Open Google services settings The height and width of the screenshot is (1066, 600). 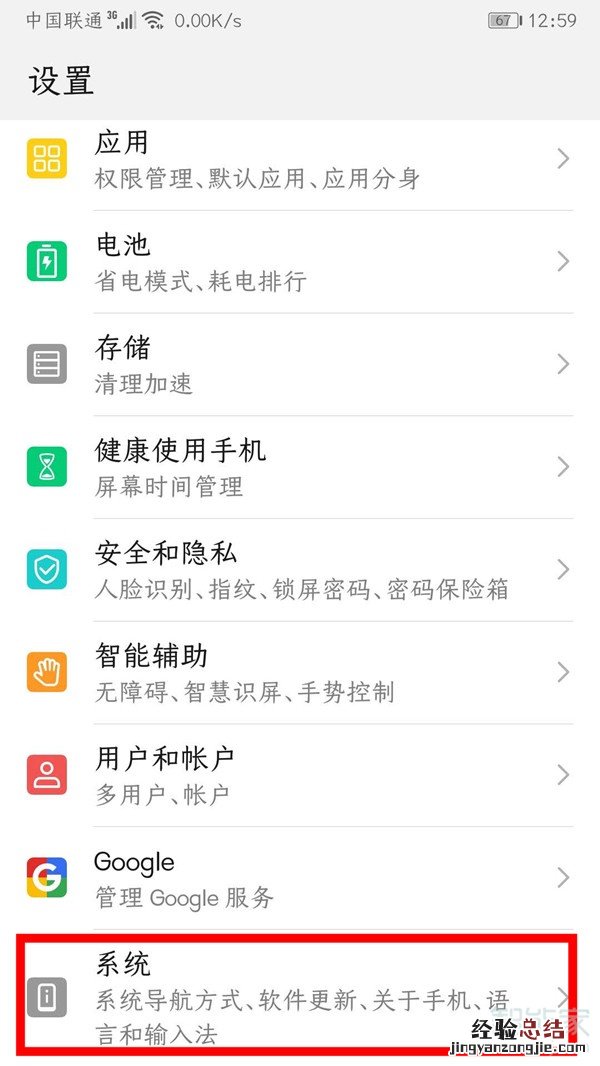(300, 879)
